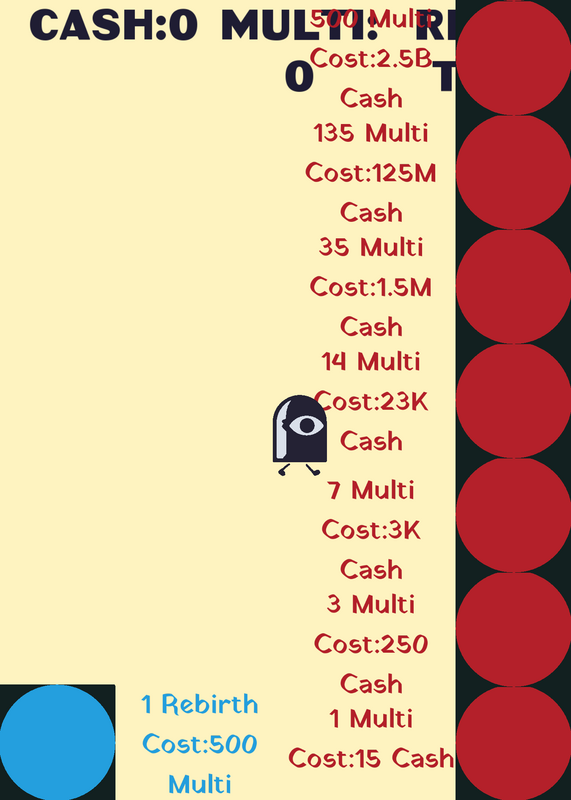Purchase 14 Multi via its red circle
Image resolution: width=571 pixels, height=800 pixels.
pyautogui.click(x=513, y=401)
